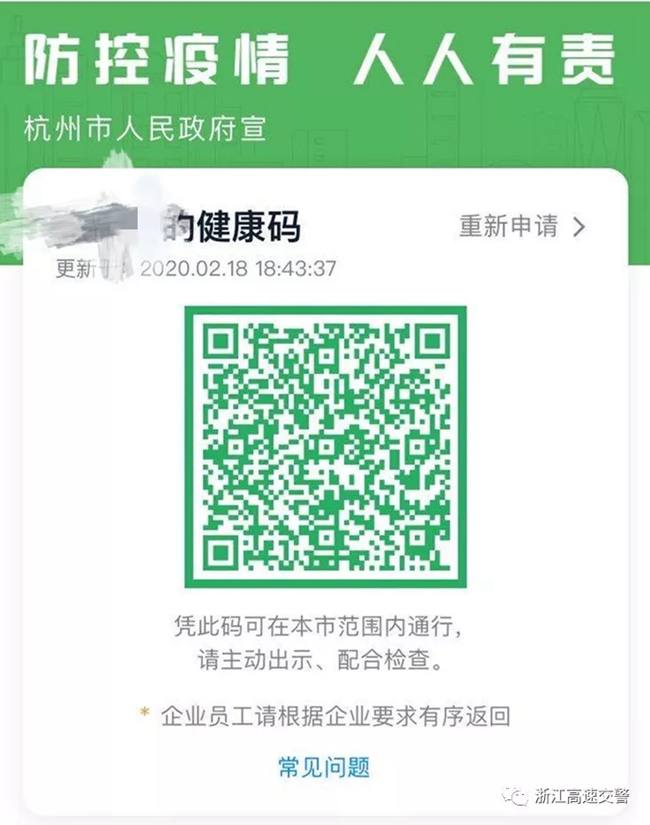Open the 常见问题 link

point(324,767)
